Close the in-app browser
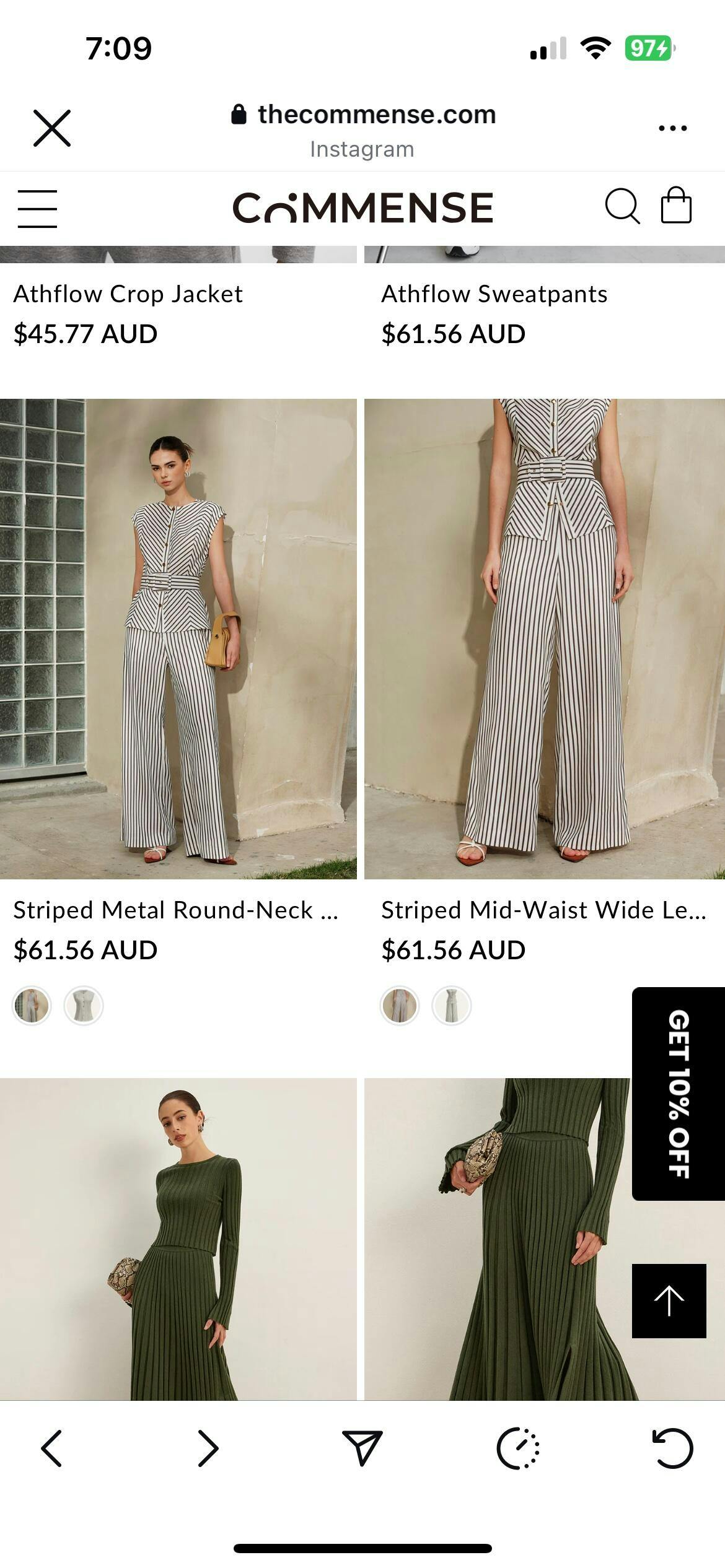The image size is (725, 1568). tap(52, 128)
